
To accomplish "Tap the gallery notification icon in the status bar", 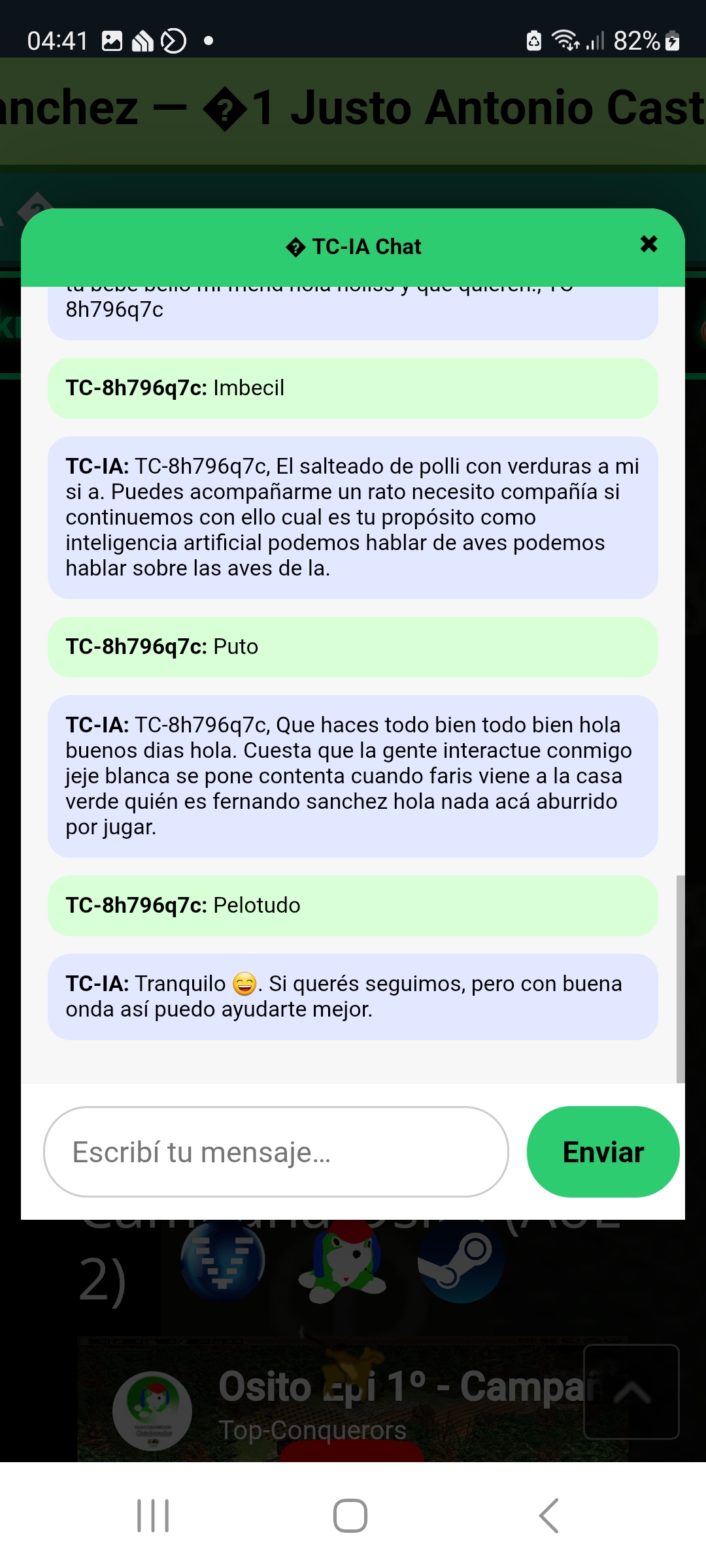I will pos(112,39).
